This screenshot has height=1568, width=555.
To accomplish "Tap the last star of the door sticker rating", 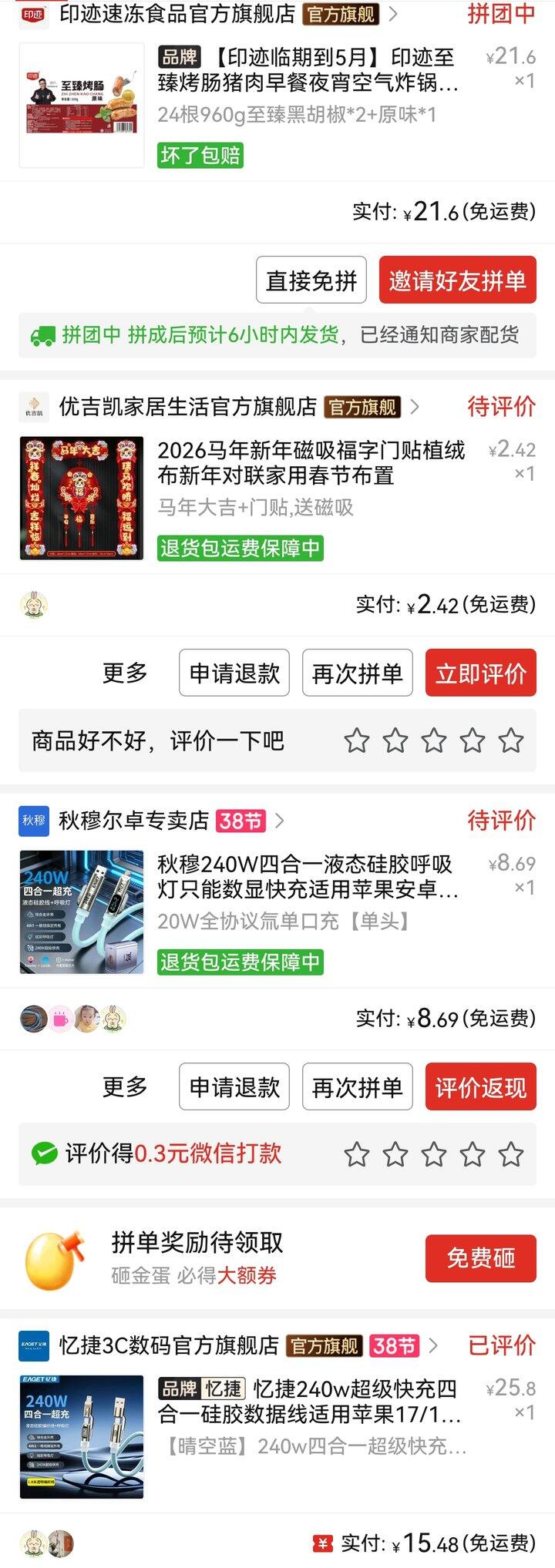I will tap(510, 740).
